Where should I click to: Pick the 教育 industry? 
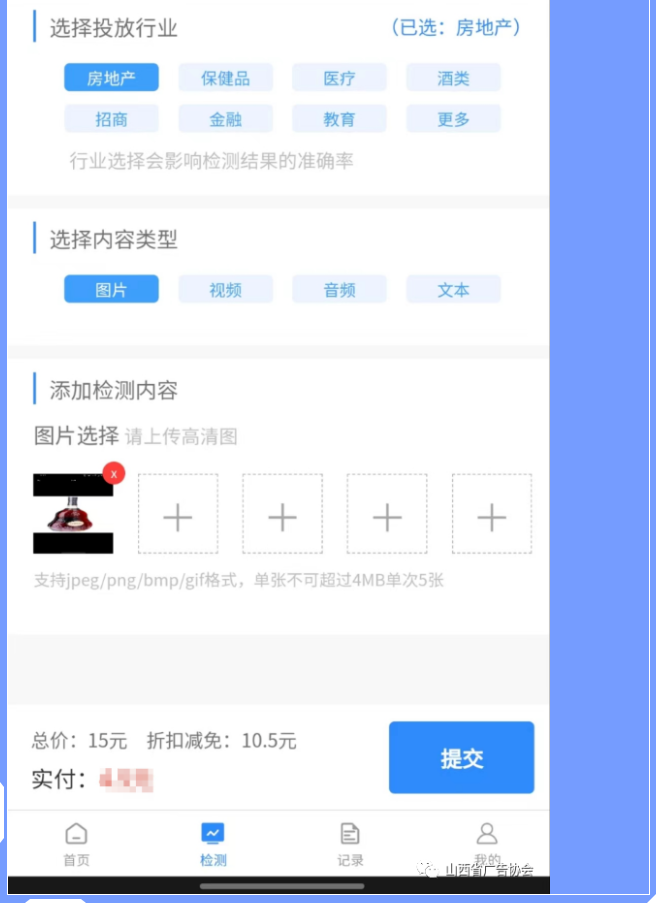coord(339,119)
